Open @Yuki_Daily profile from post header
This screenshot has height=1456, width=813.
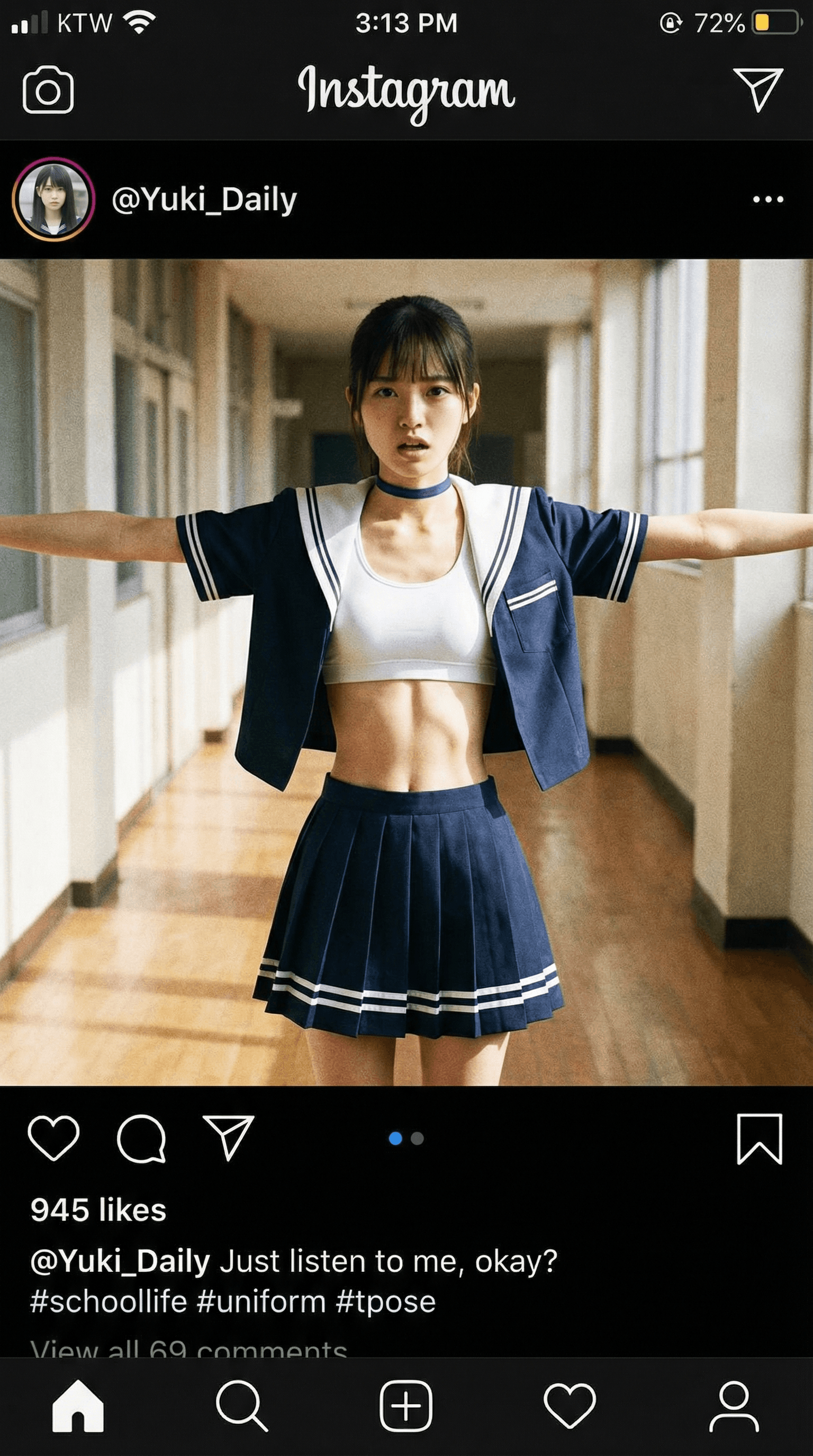click(204, 199)
